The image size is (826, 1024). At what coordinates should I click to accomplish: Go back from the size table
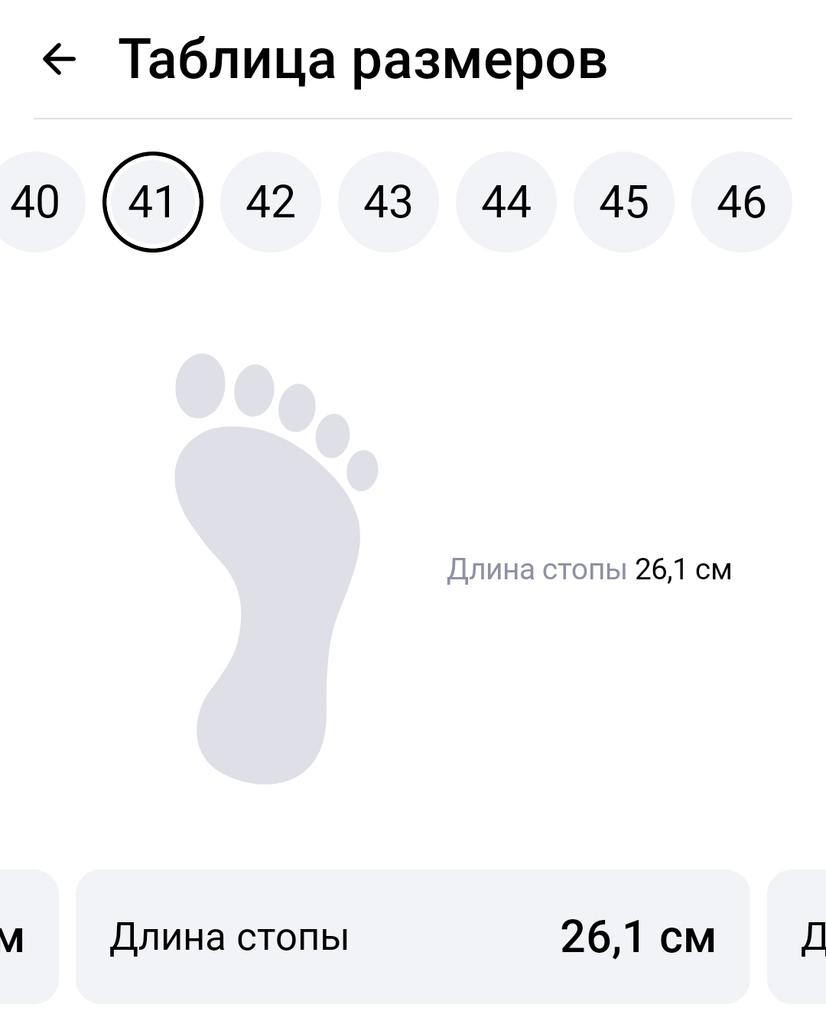[59, 60]
